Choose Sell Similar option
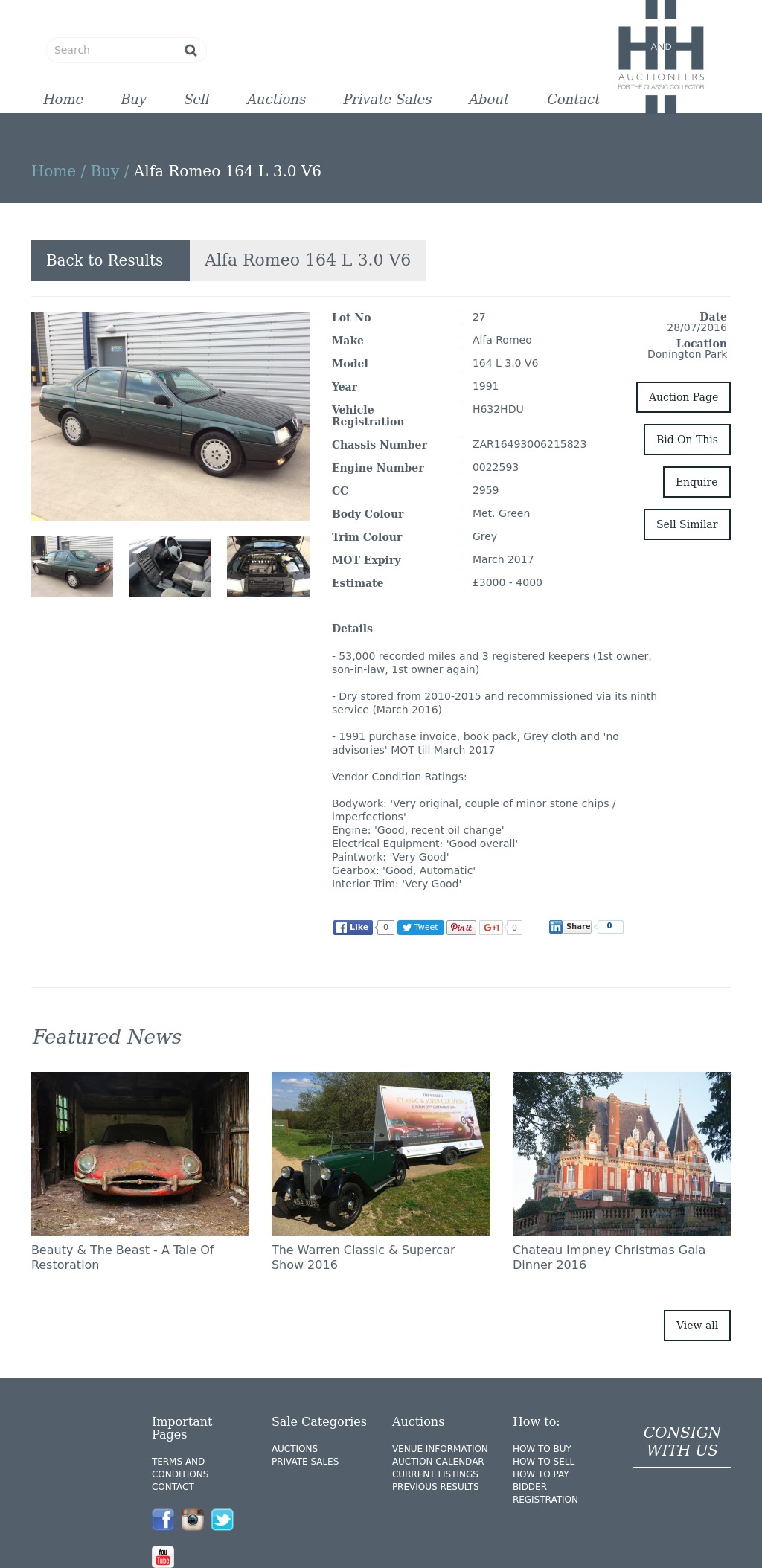 click(687, 524)
